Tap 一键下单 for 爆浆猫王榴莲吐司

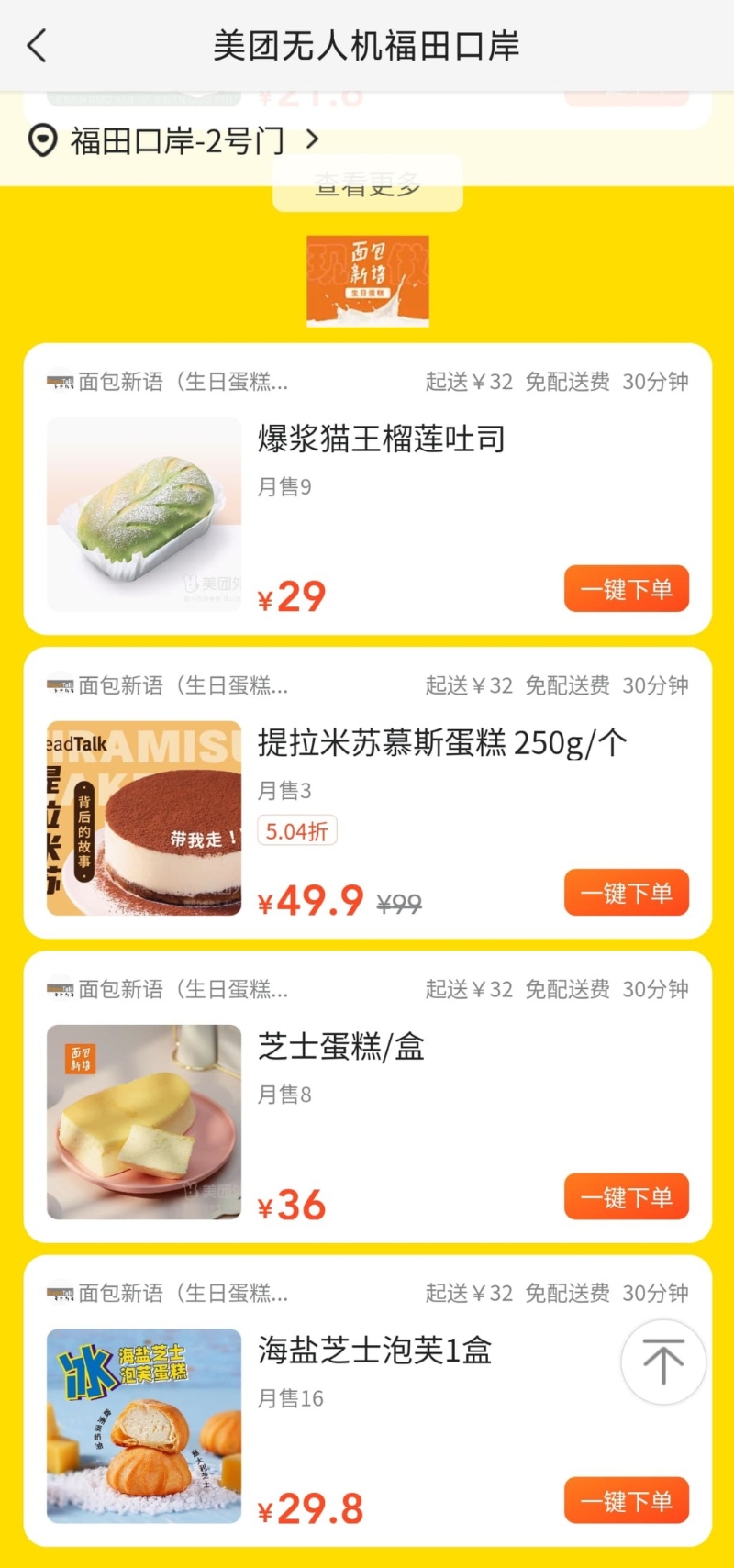[626, 589]
